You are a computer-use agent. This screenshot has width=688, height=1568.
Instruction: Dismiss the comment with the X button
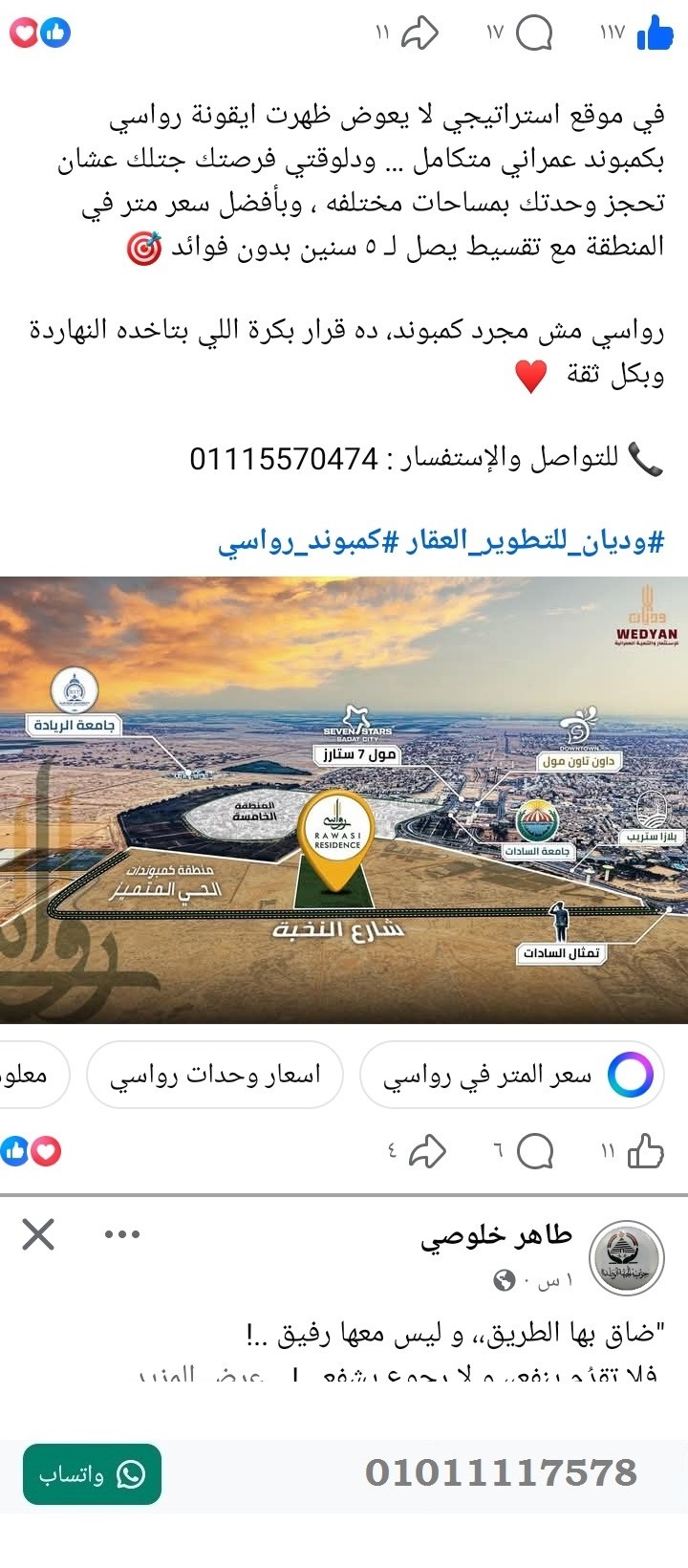[39, 1235]
